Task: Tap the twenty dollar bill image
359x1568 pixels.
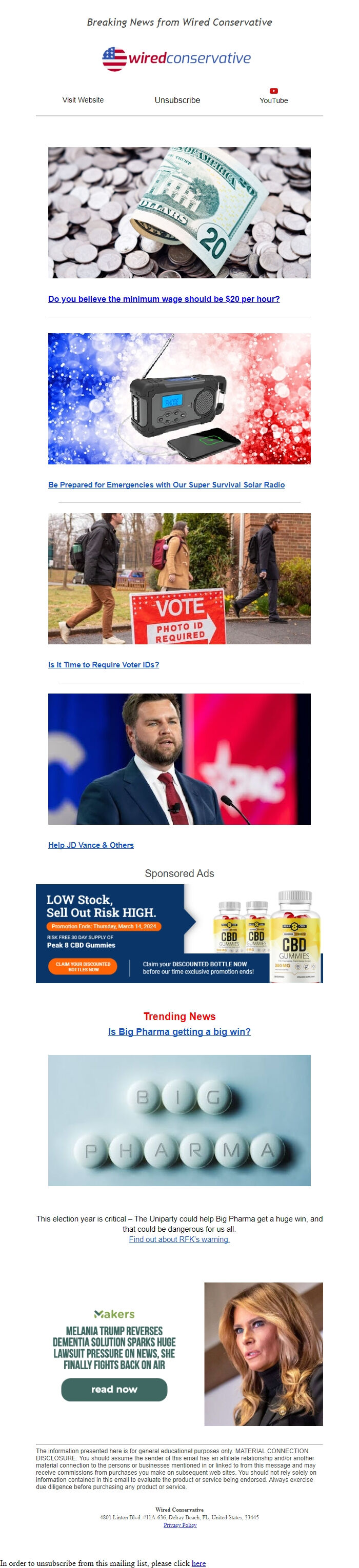Action: (x=179, y=212)
